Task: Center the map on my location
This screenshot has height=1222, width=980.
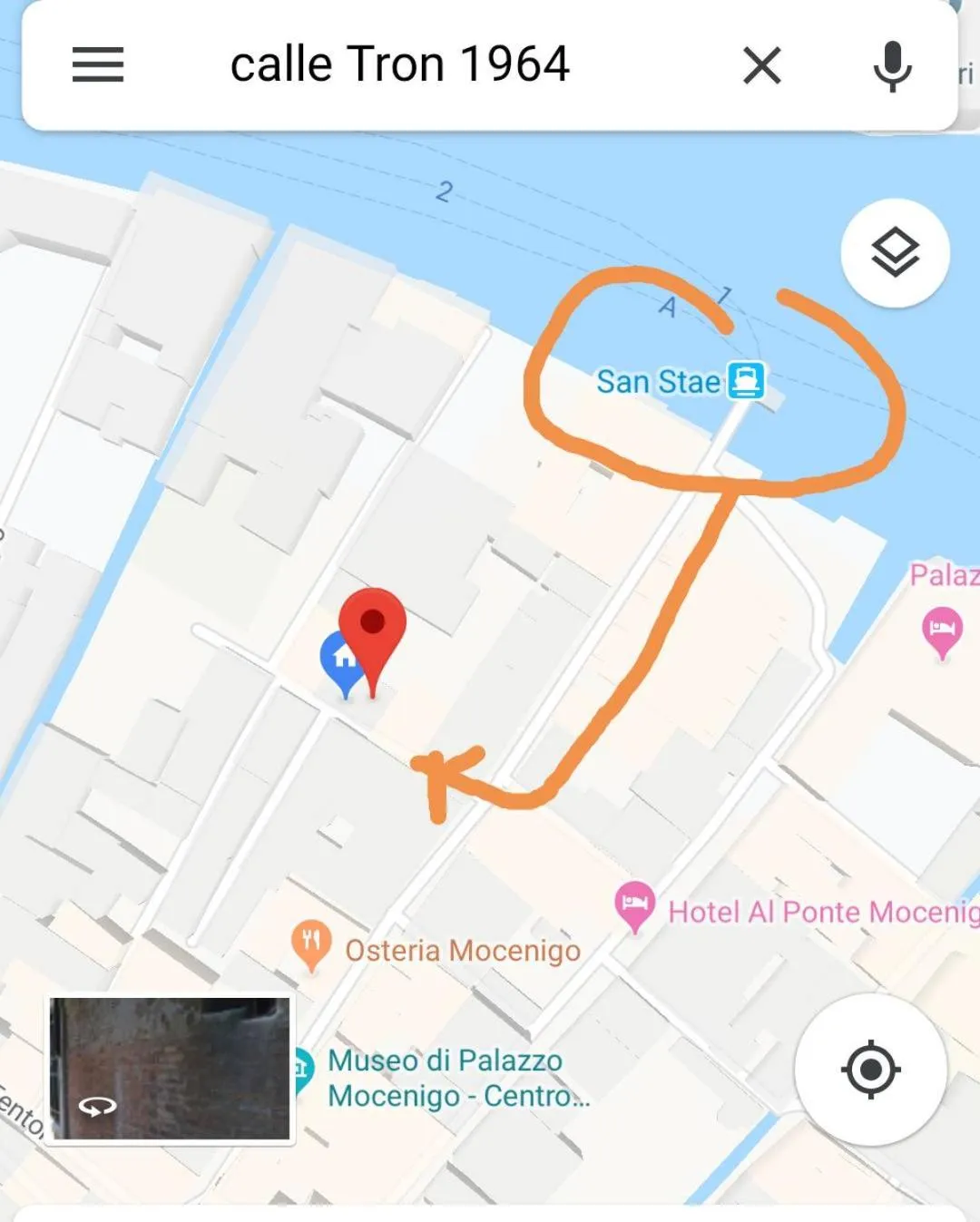Action: [x=870, y=1069]
